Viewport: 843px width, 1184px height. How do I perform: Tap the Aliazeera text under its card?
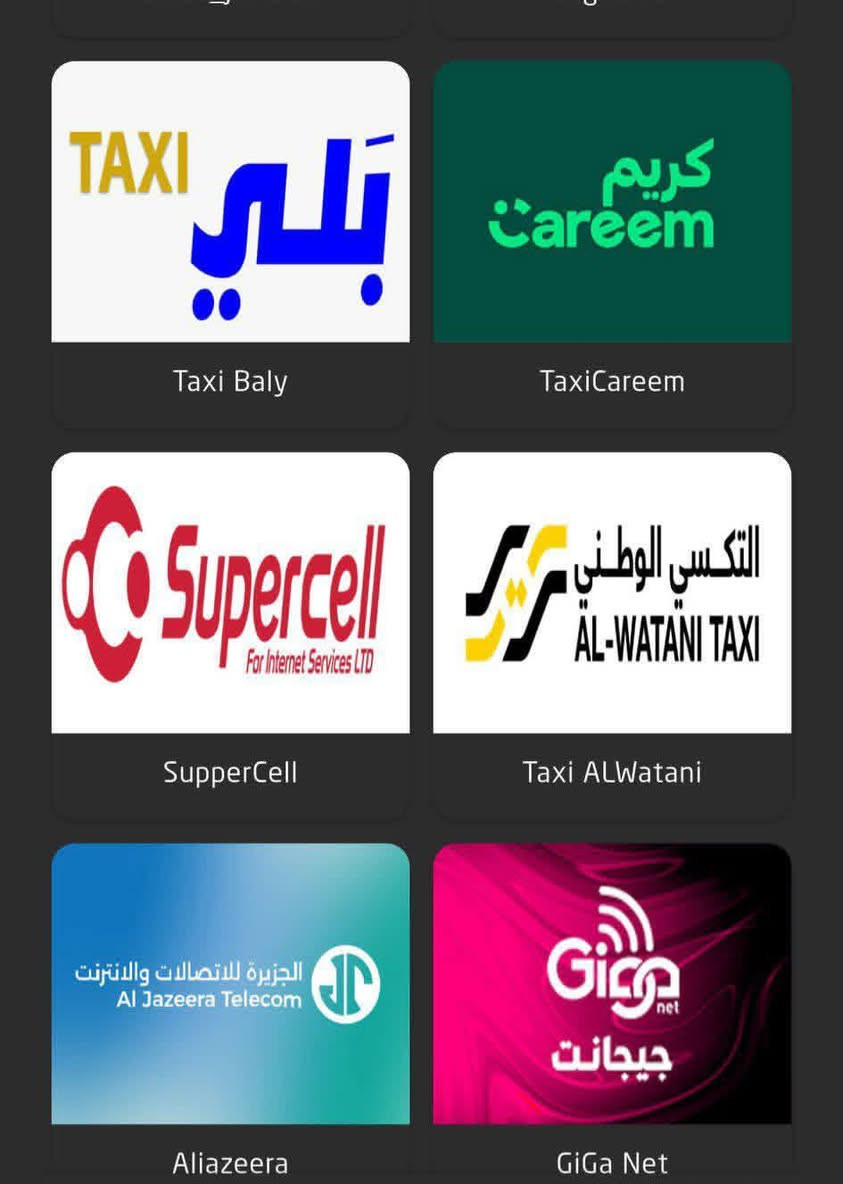tap(230, 1163)
